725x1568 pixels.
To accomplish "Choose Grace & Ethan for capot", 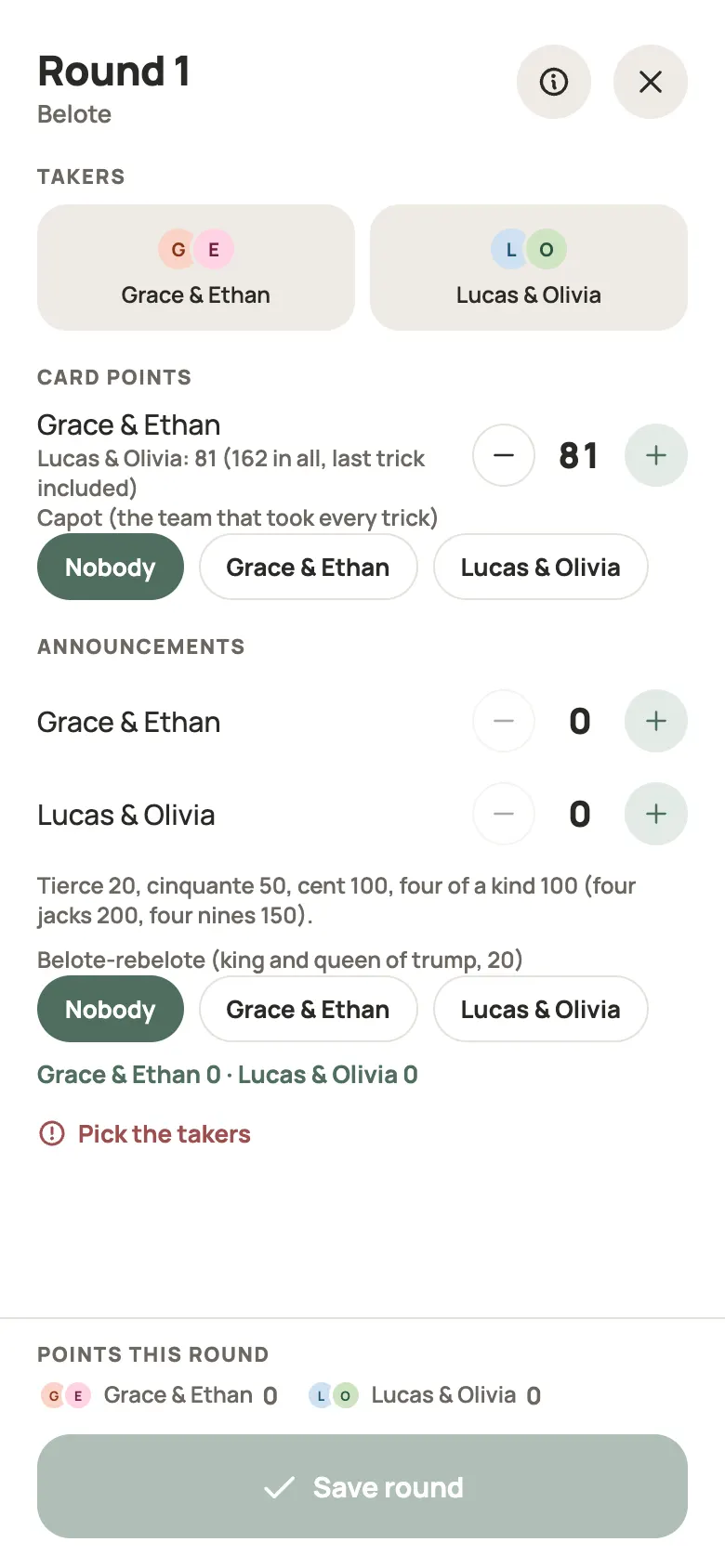I will tap(308, 567).
